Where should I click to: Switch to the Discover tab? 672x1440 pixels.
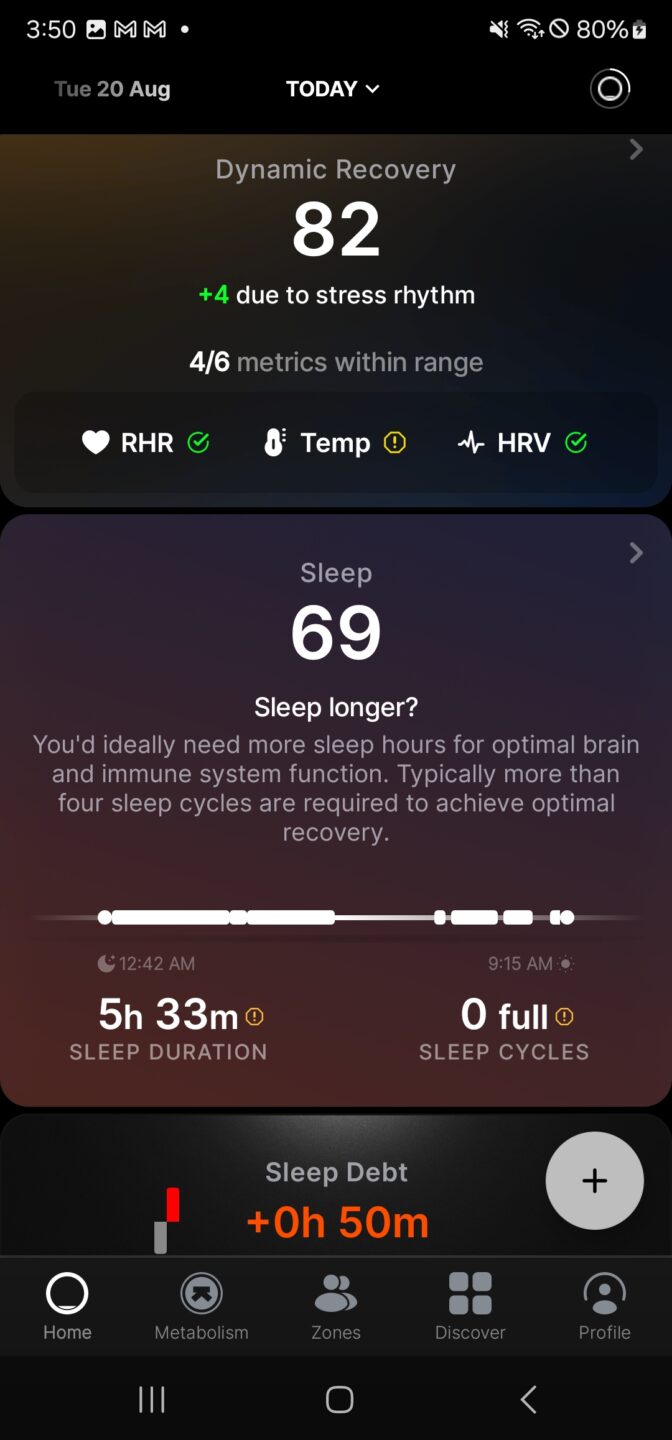pos(470,1306)
